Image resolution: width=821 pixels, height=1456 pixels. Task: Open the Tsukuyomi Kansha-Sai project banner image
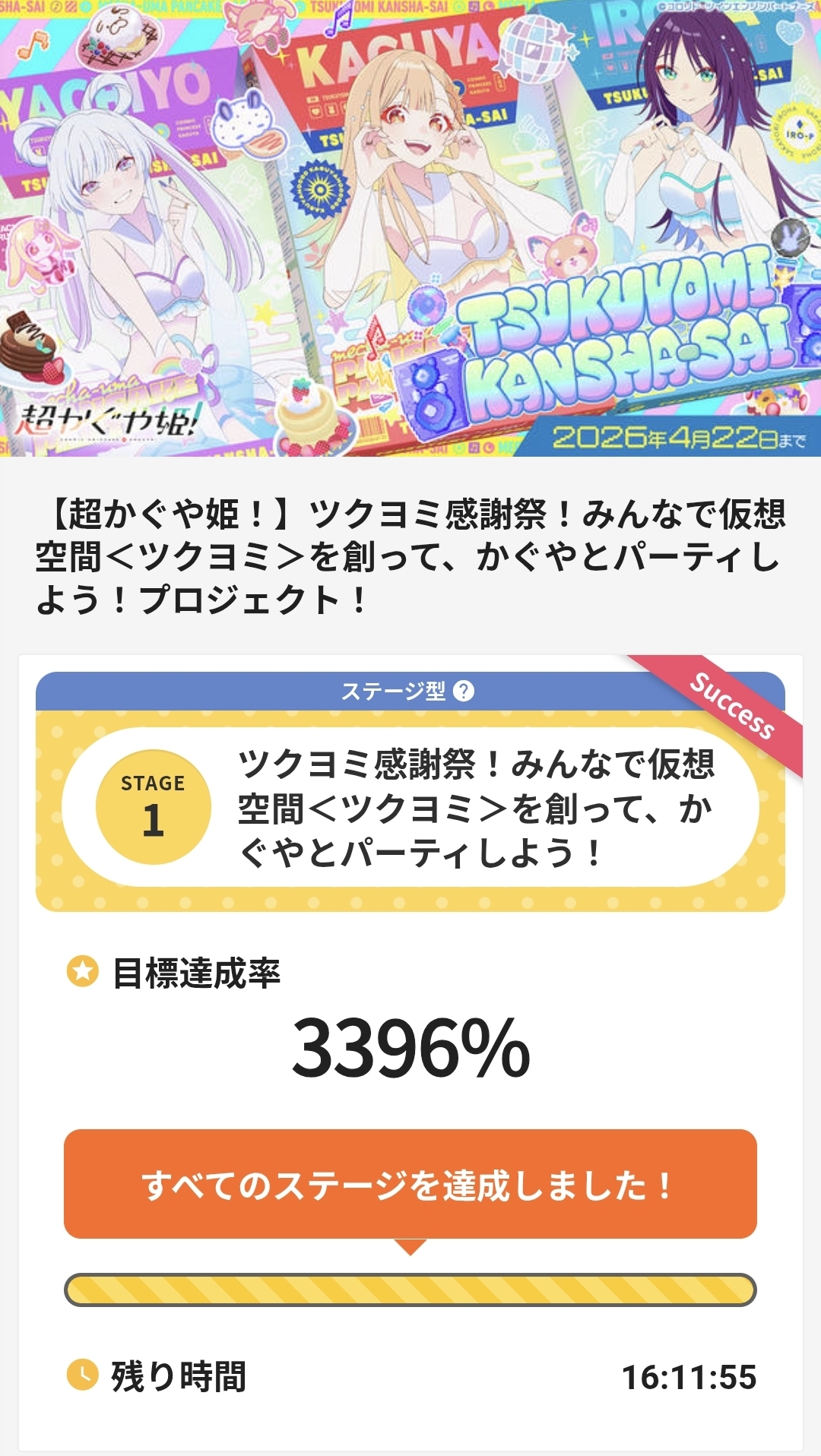pos(410,228)
